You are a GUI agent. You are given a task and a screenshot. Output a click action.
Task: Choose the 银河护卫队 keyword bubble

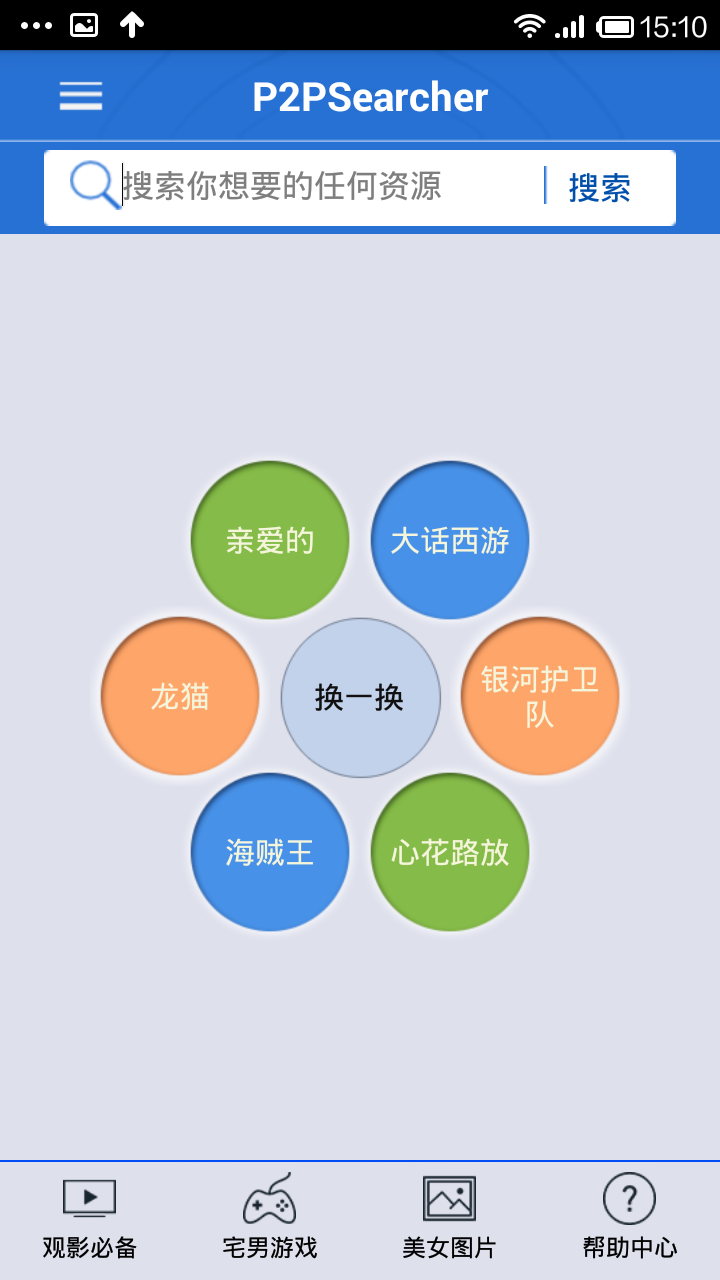tap(540, 696)
